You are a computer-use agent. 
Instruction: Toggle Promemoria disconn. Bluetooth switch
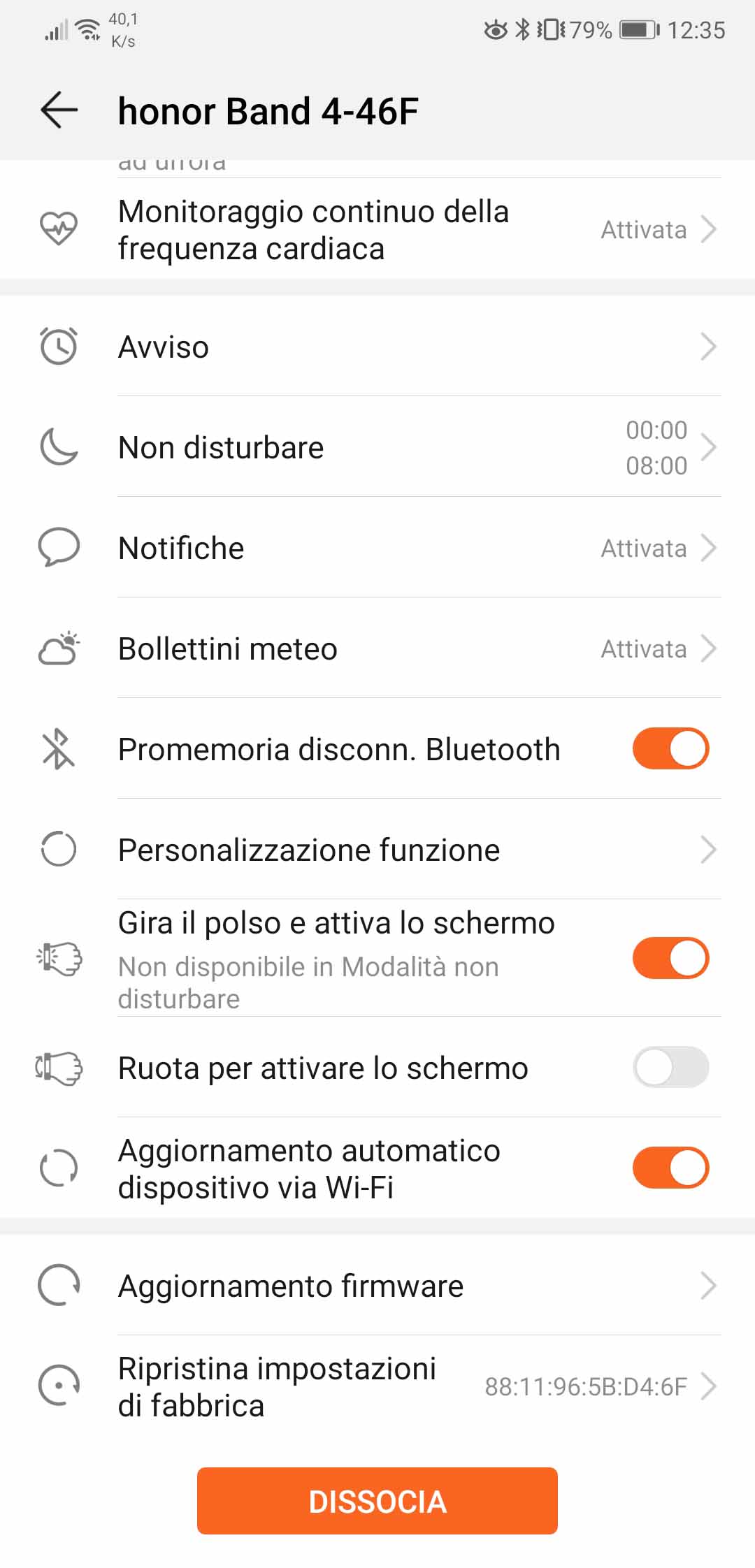click(670, 748)
